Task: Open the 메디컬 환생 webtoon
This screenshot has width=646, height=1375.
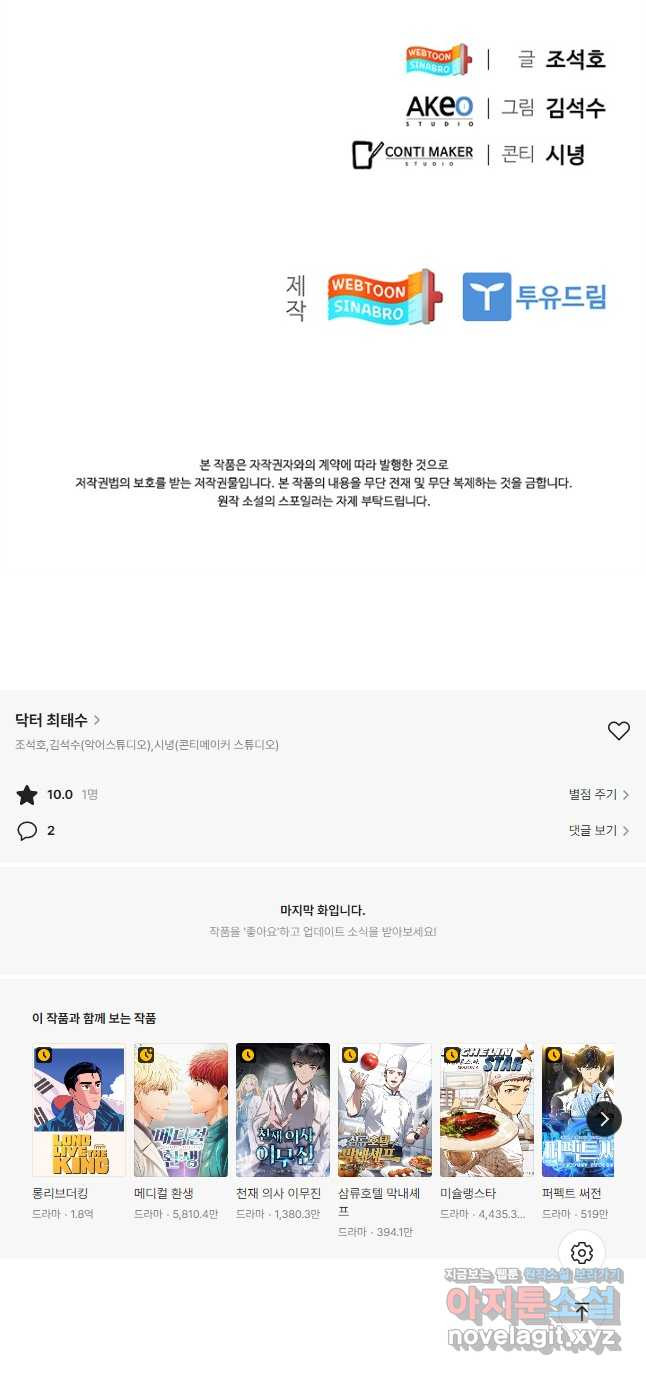Action: (x=181, y=1110)
